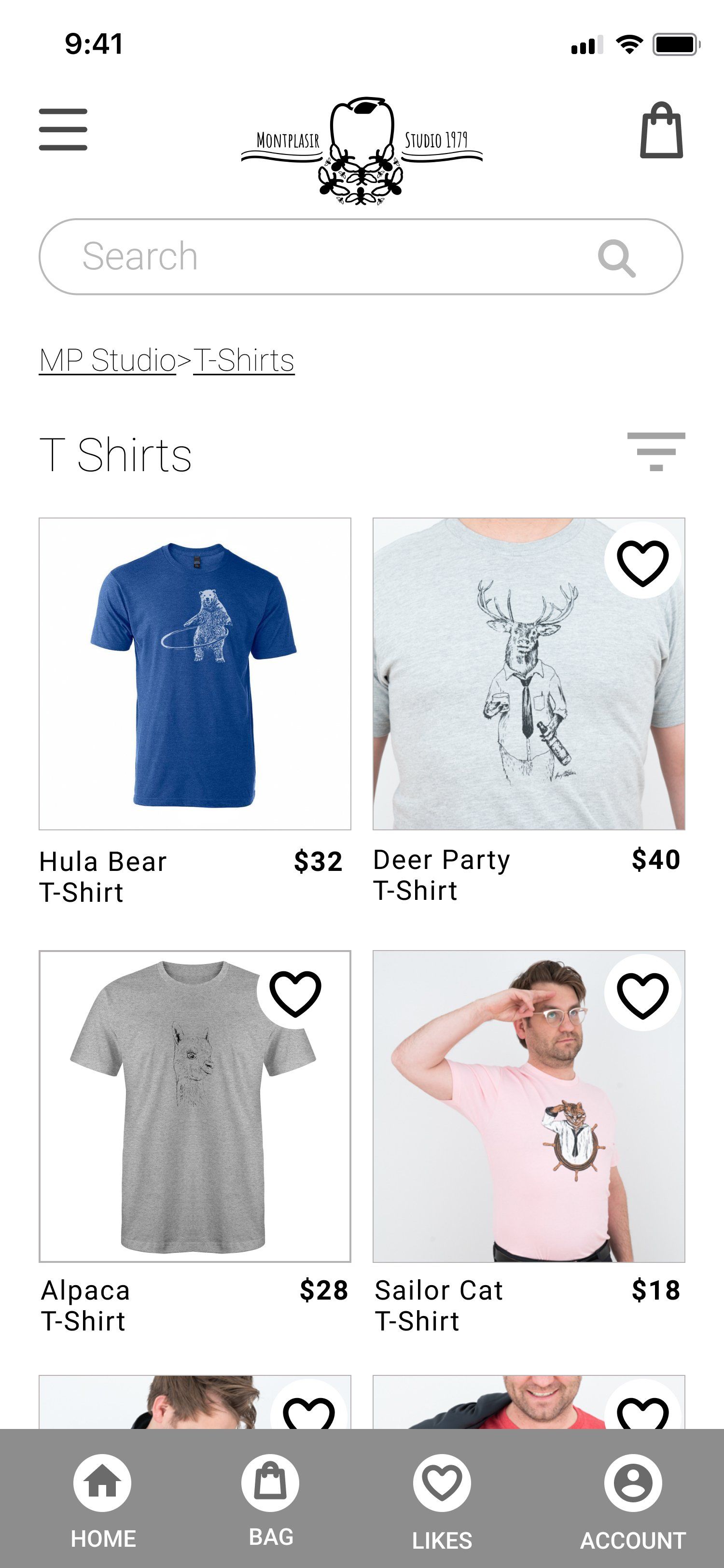Open the shopping bag icon in header
Image resolution: width=724 pixels, height=1568 pixels.
coord(661,130)
